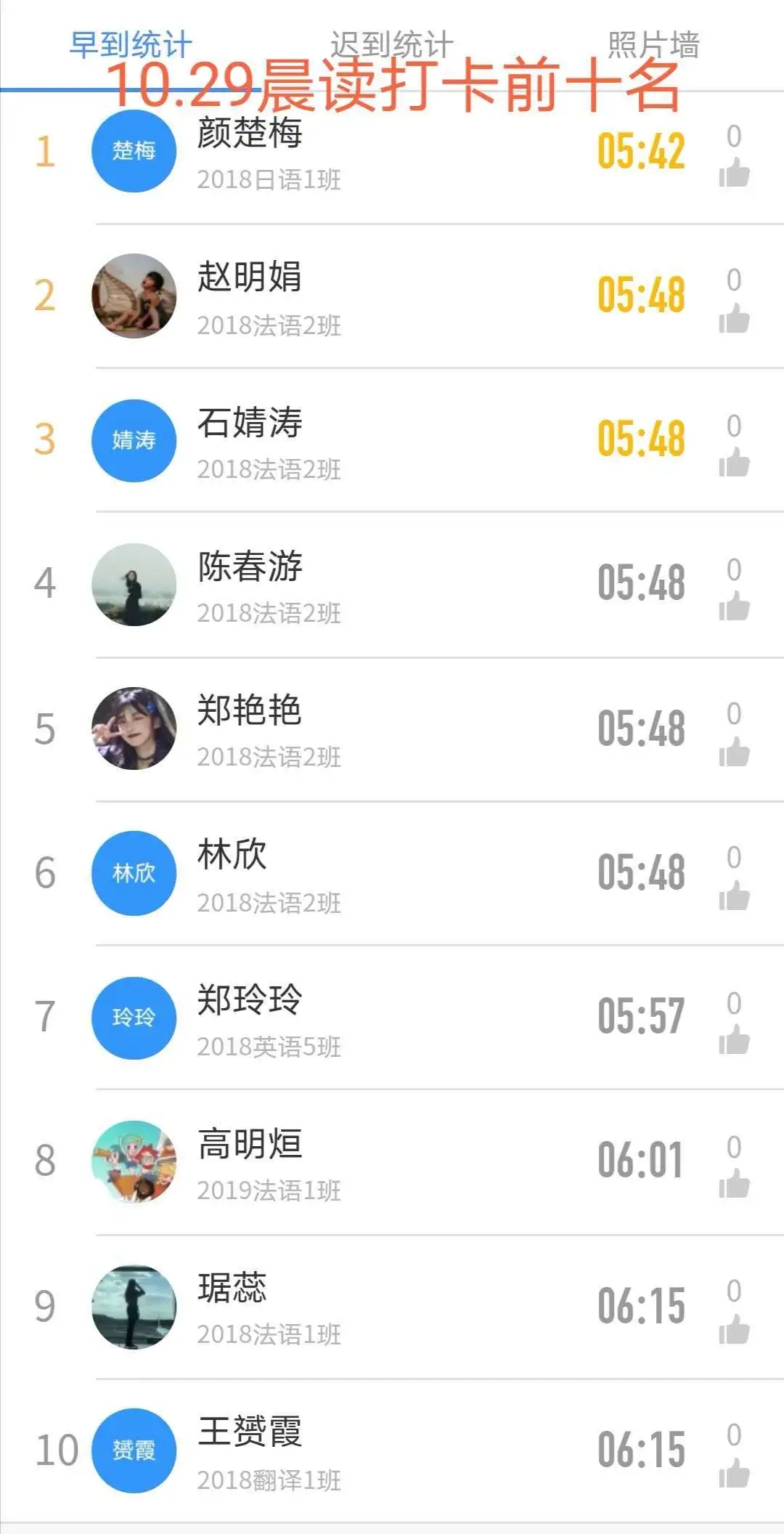This screenshot has width=784, height=1534.
Task: Tap the thumbs-up for 陈春游
Action: [x=734, y=606]
